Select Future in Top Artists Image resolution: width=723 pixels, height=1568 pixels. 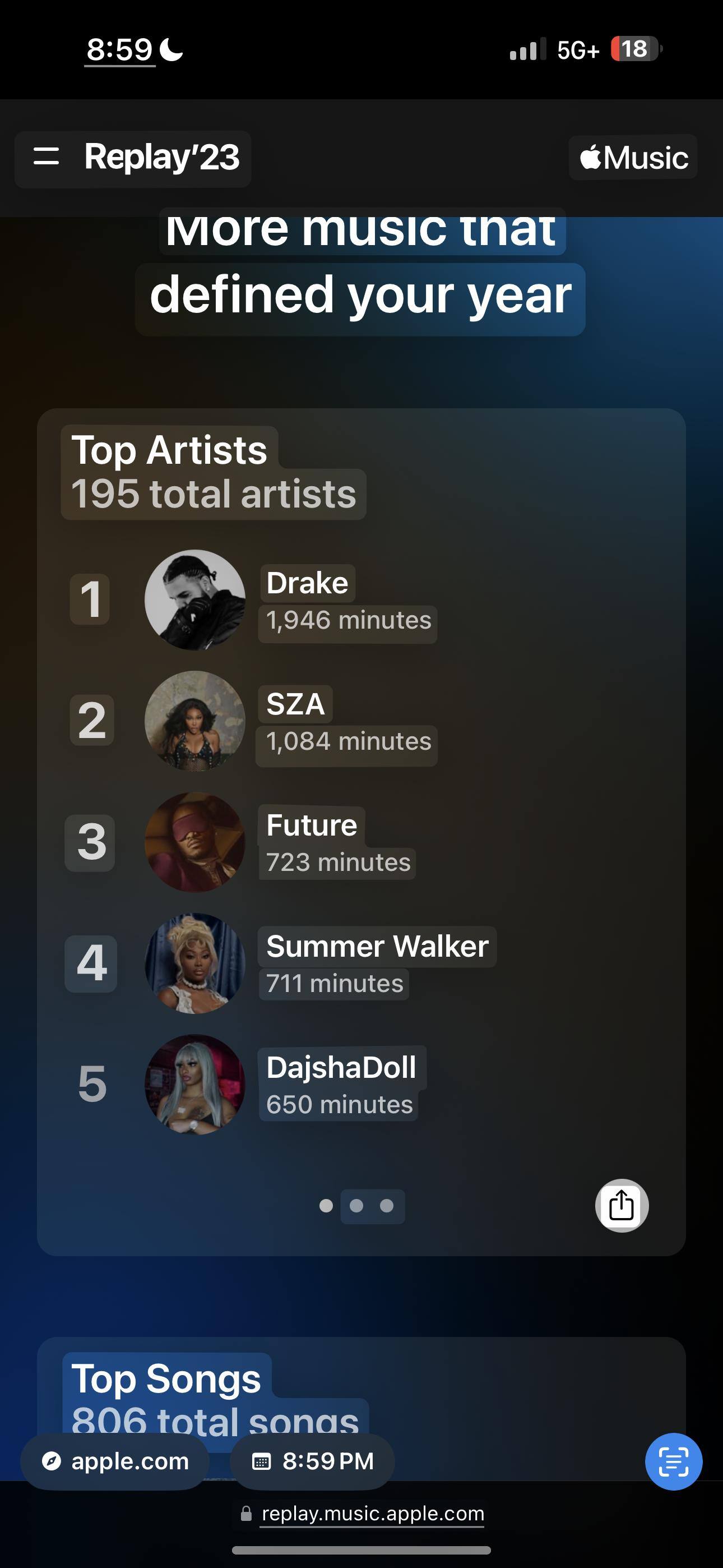[311, 842]
